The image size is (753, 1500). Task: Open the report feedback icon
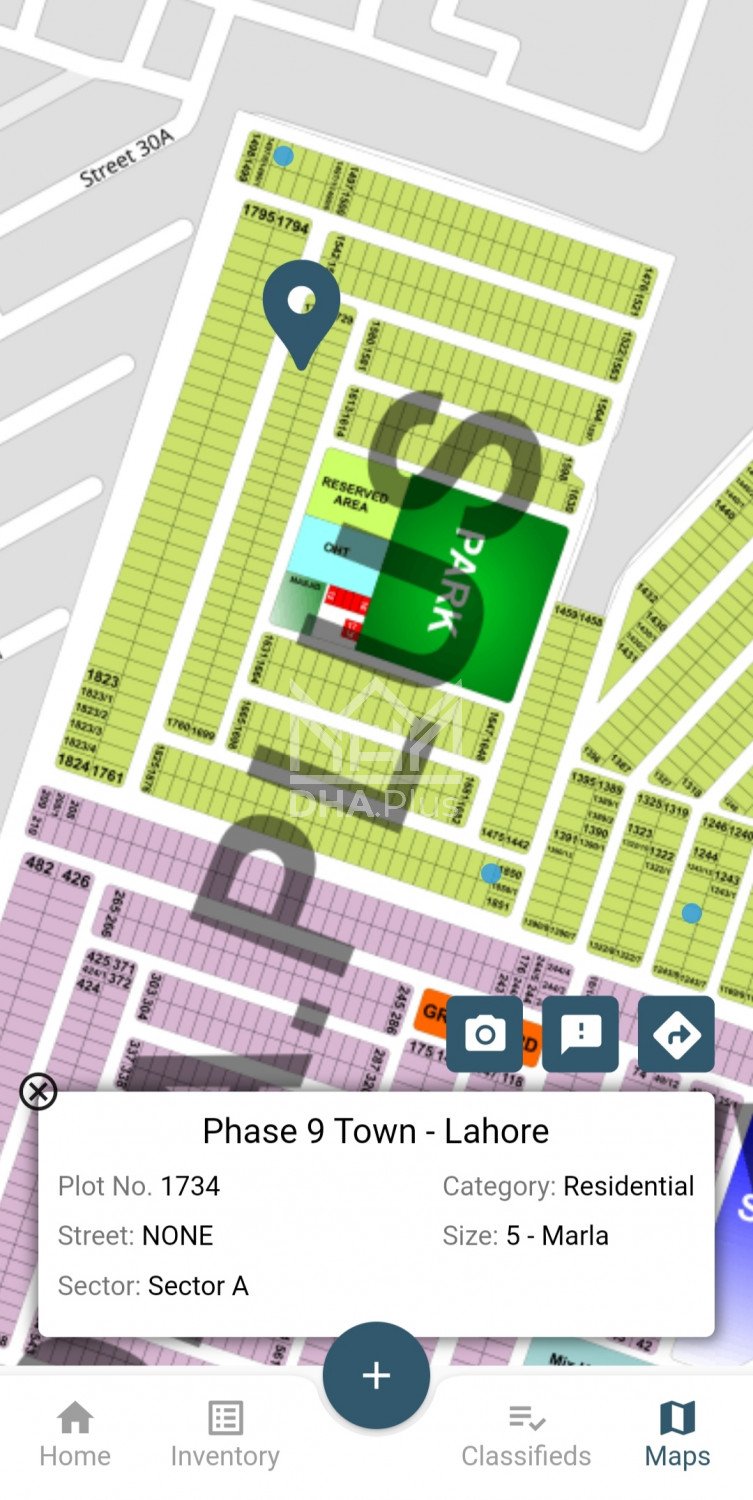(x=581, y=1034)
